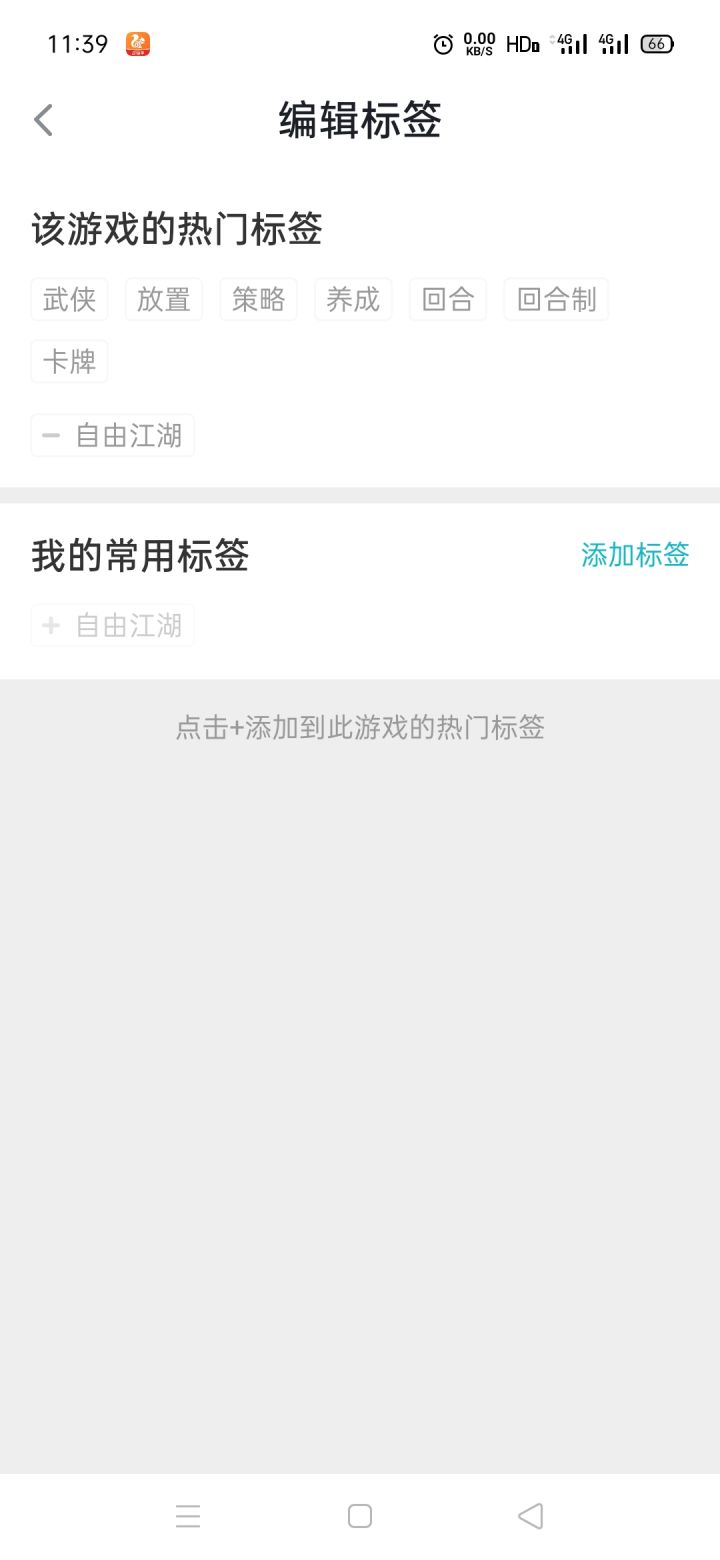Click the hint text 点击+添加到此游戏的热门标签

click(x=360, y=727)
